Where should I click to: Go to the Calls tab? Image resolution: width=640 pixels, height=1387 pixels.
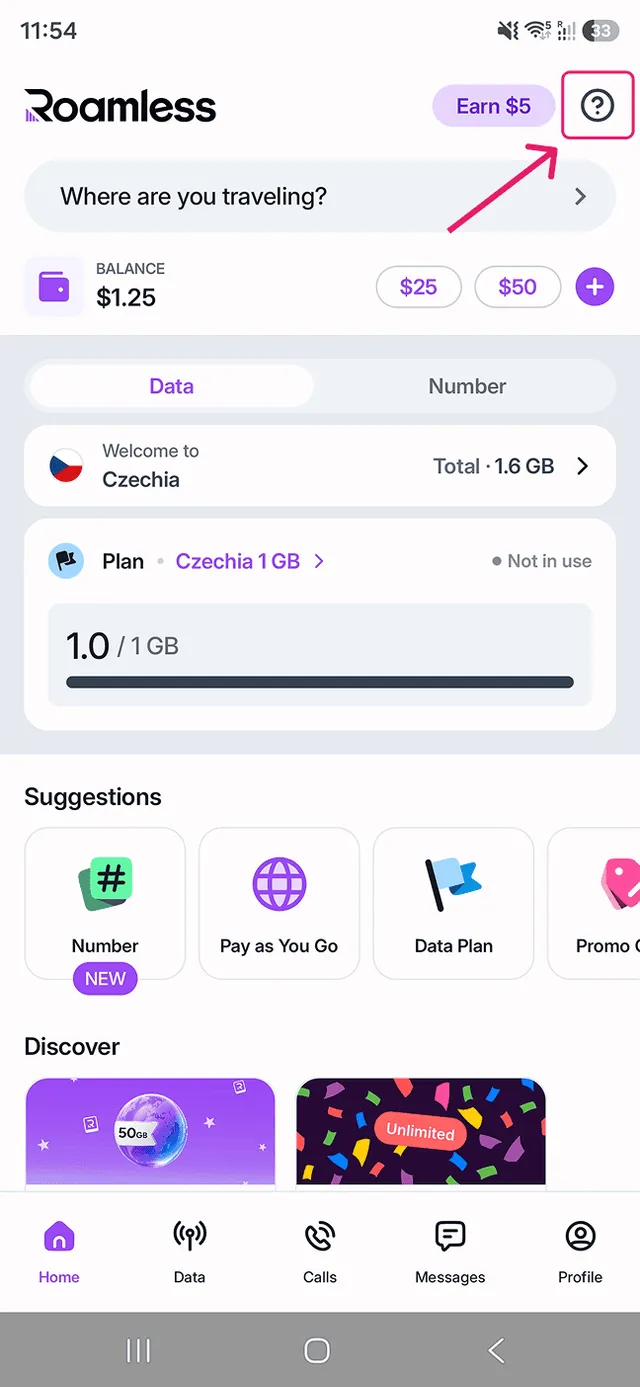point(320,1251)
